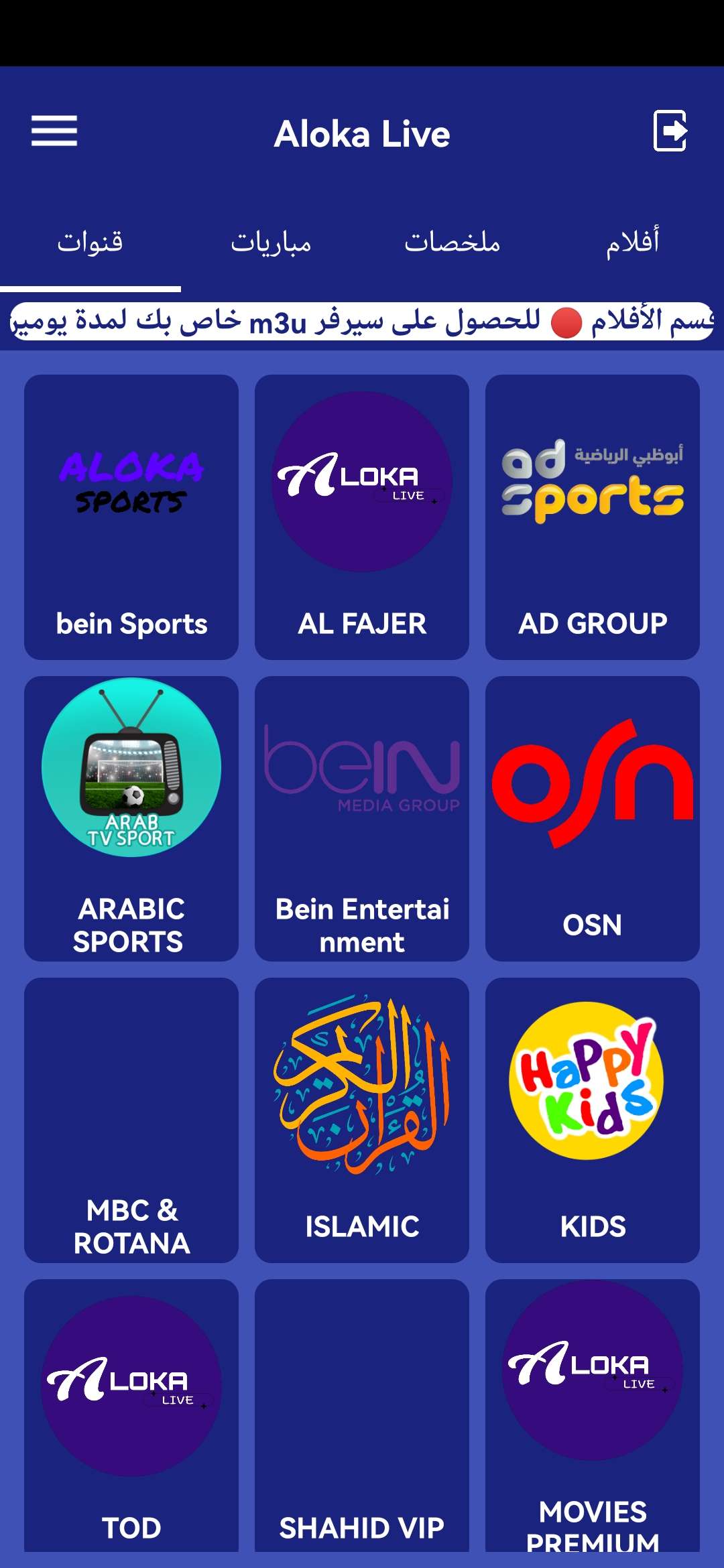Open the TOD category
The width and height of the screenshot is (724, 1568).
tap(131, 1415)
